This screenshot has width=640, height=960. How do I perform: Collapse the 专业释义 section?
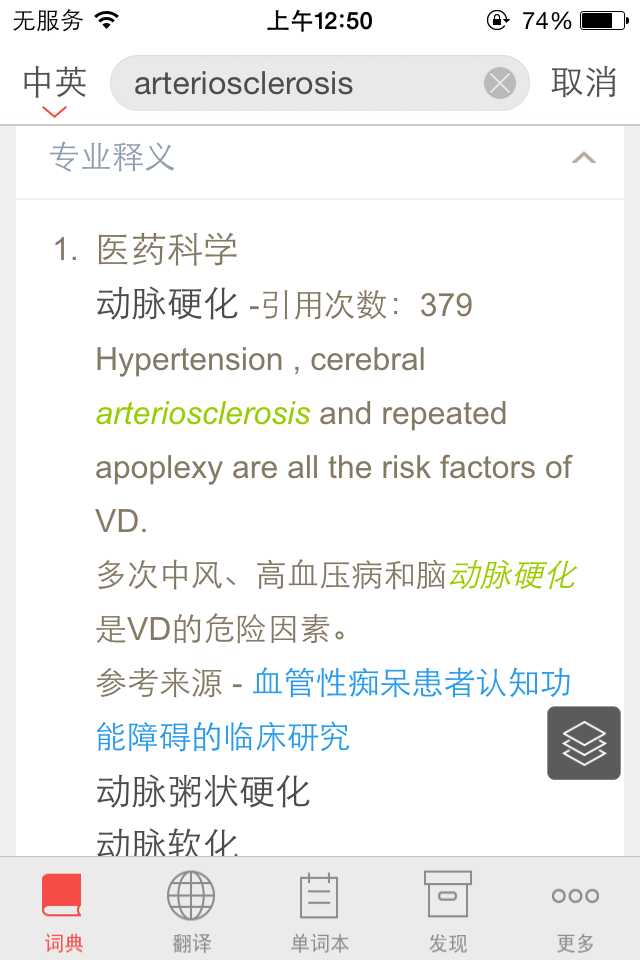pyautogui.click(x=582, y=158)
